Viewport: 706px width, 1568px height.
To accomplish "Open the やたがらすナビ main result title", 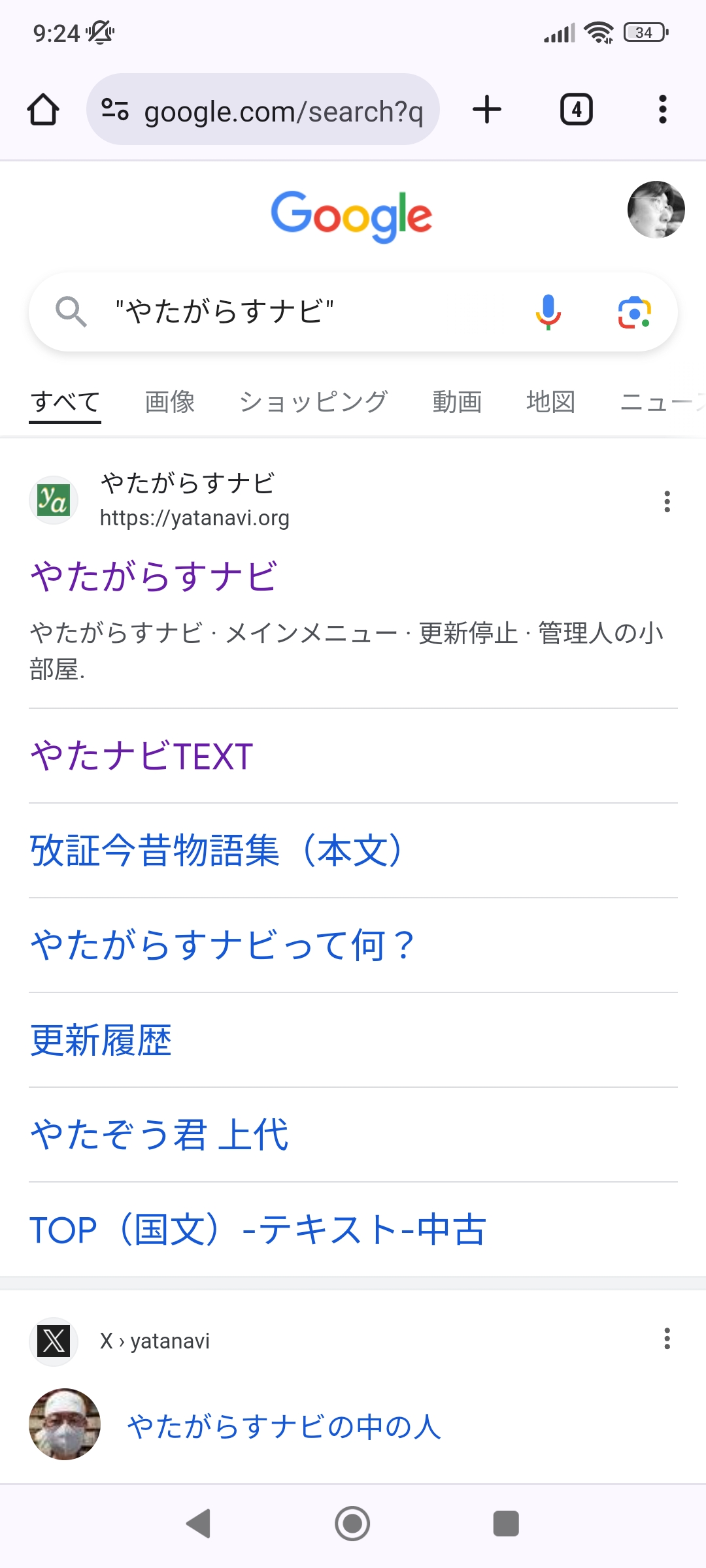I will point(154,577).
